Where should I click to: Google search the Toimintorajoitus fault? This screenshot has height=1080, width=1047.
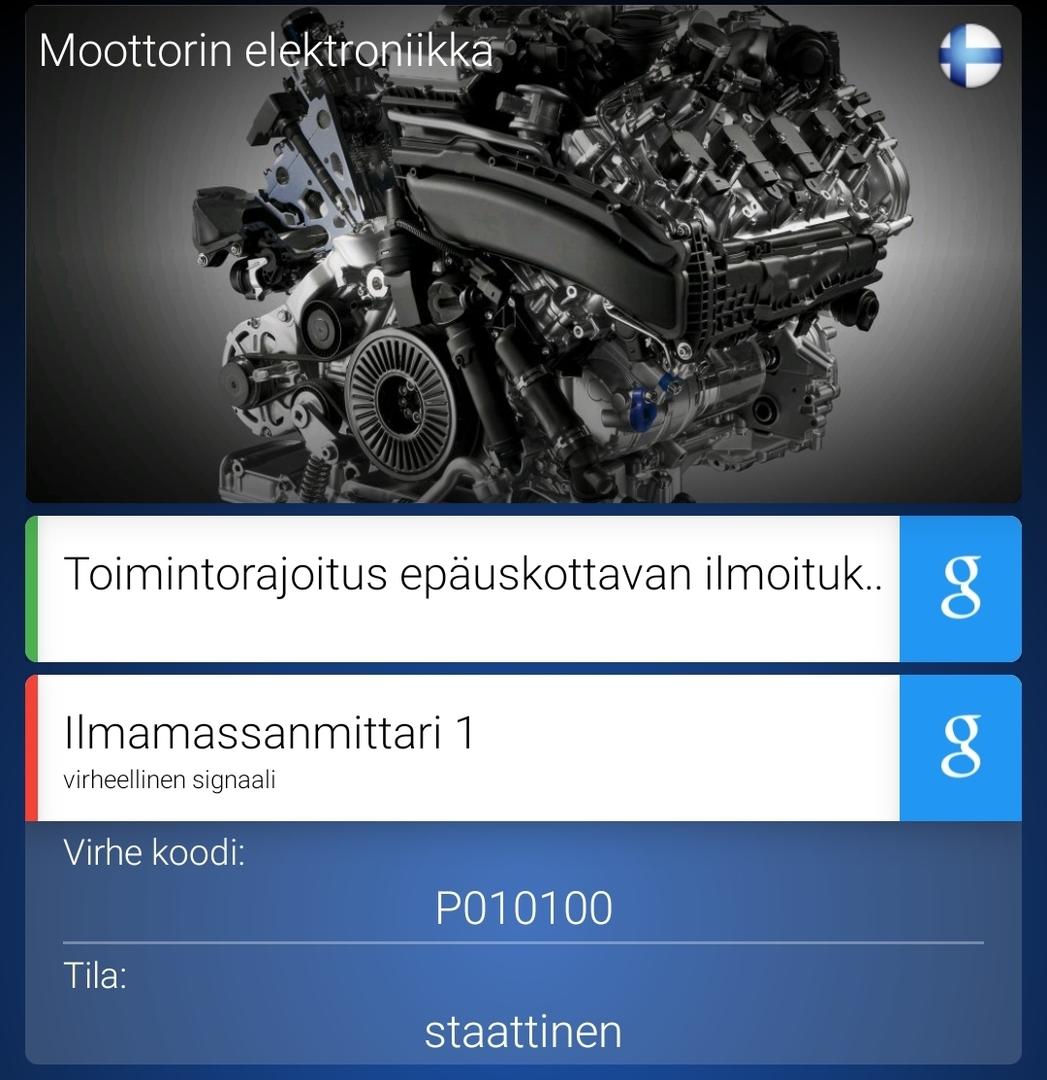(960, 588)
